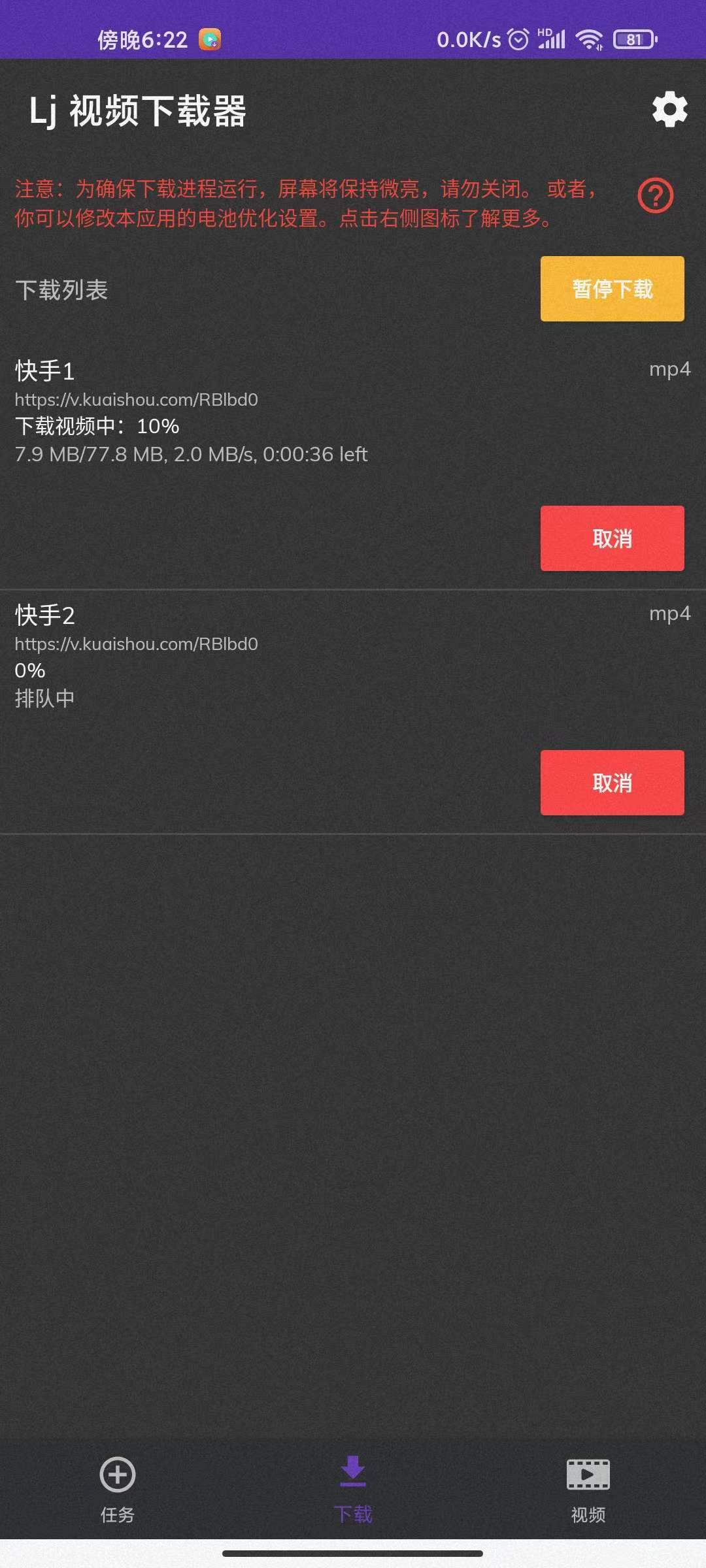Select the 快手1 download entry

coord(44,372)
